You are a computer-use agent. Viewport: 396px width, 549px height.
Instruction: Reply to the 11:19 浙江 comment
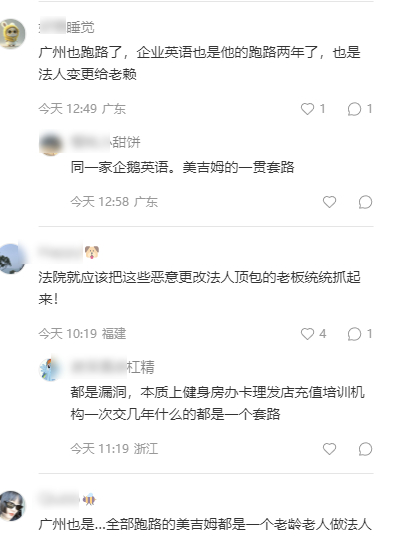click(365, 449)
